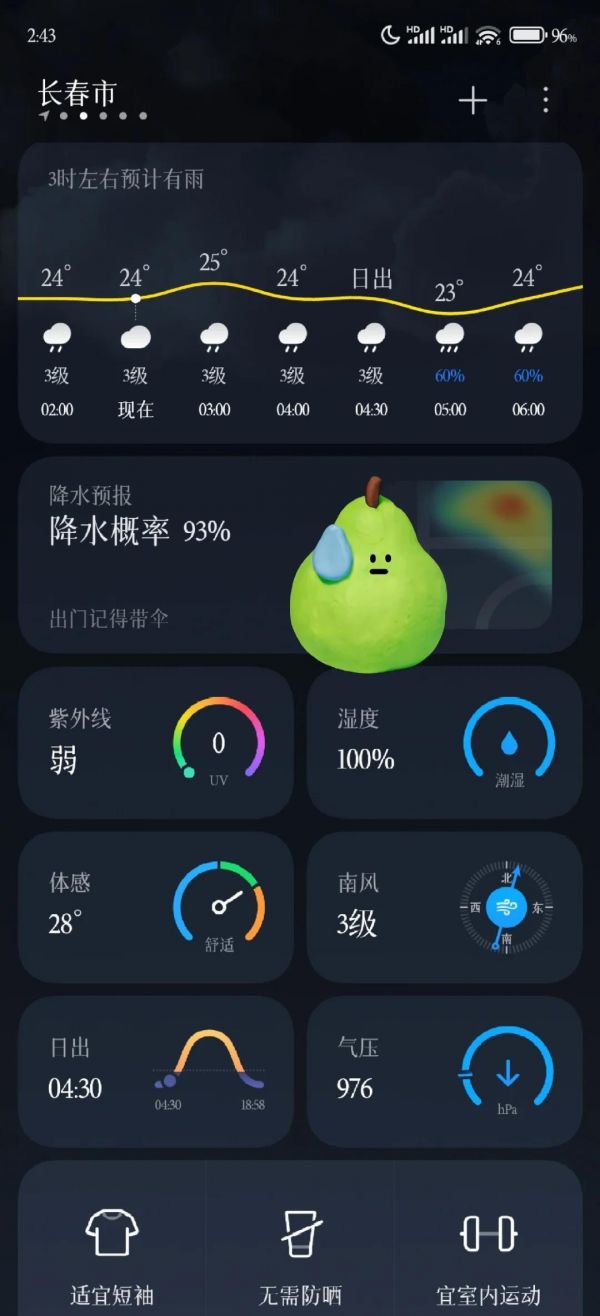This screenshot has height=1316, width=600.
Task: Open the 湿度 humidity card
Action: pyautogui.click(x=444, y=742)
